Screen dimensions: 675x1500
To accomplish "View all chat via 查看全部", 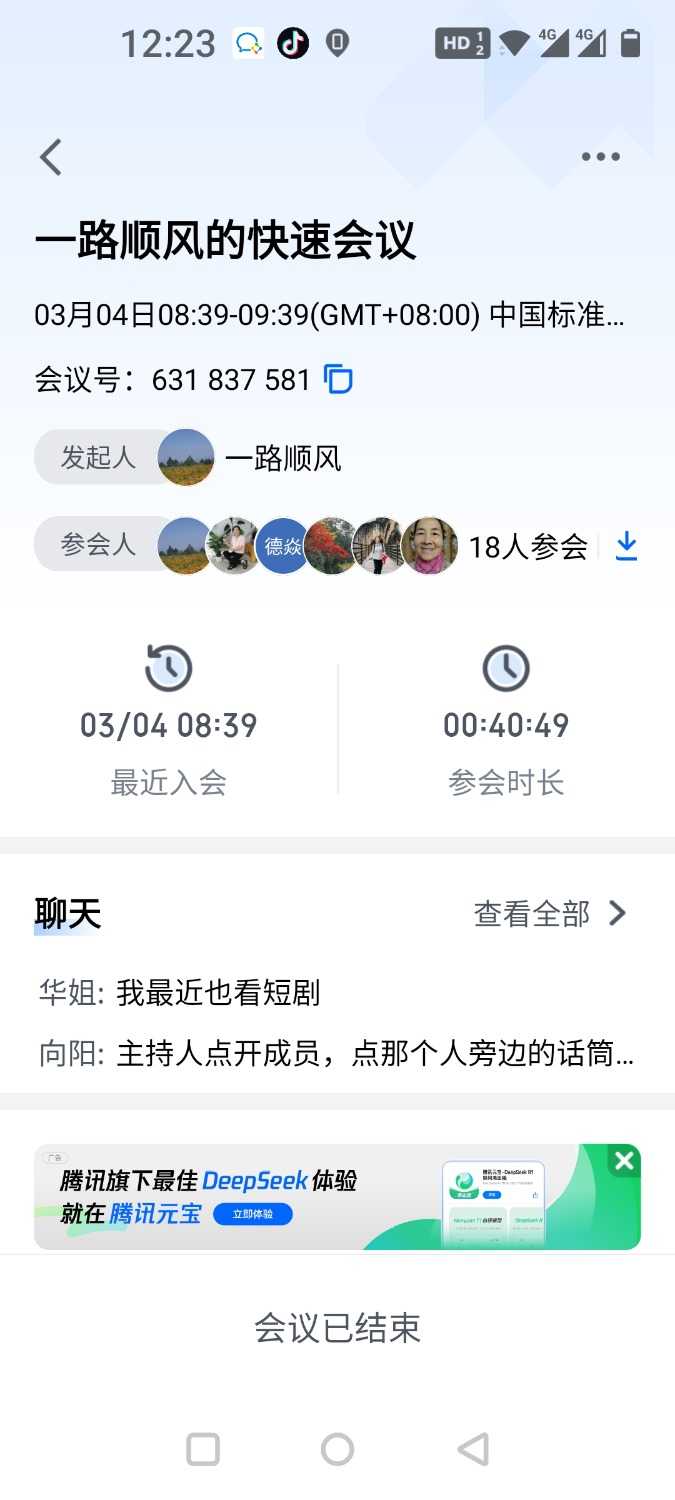I will (x=549, y=914).
